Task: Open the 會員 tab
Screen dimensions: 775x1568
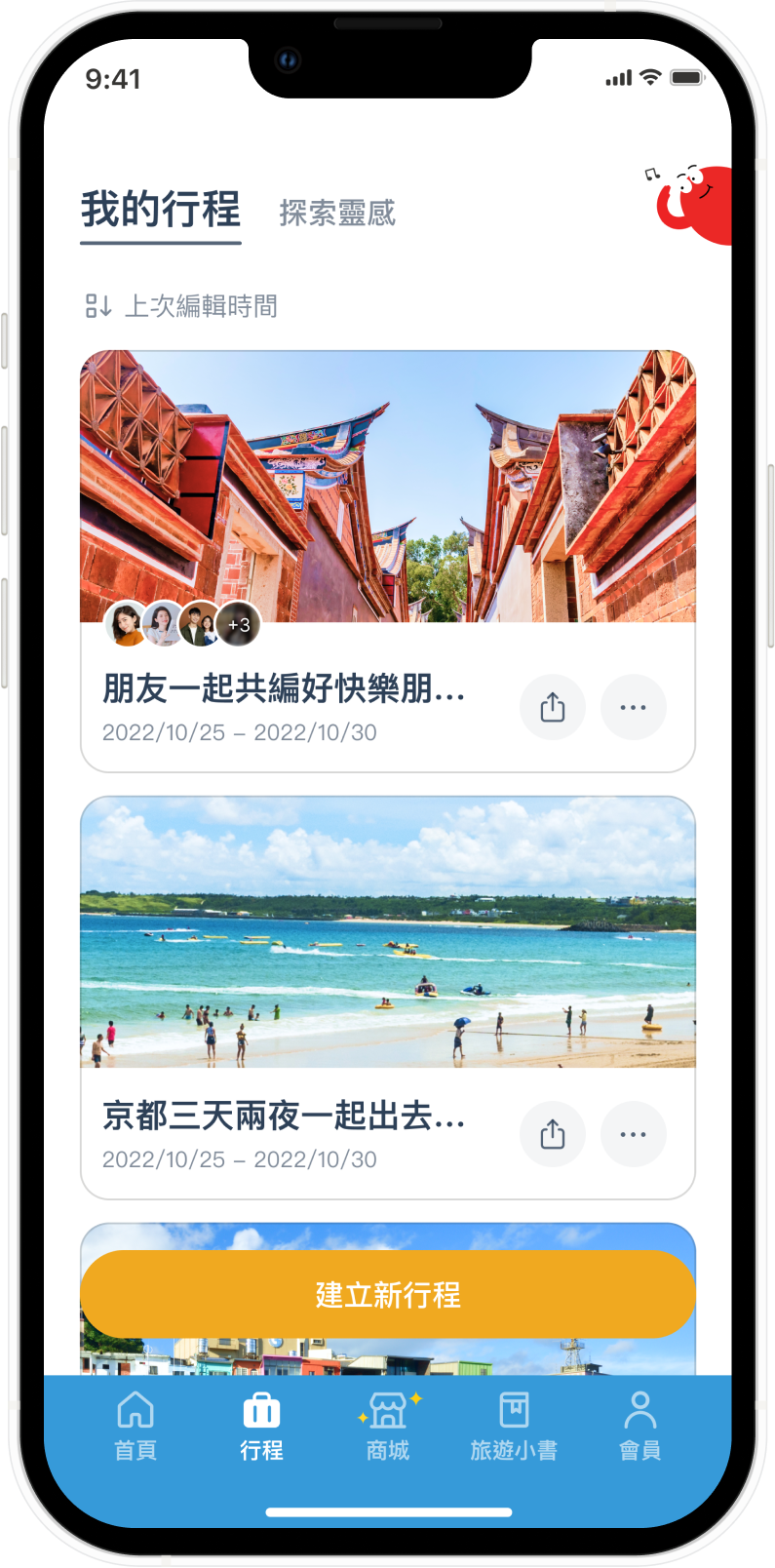Action: click(640, 1426)
